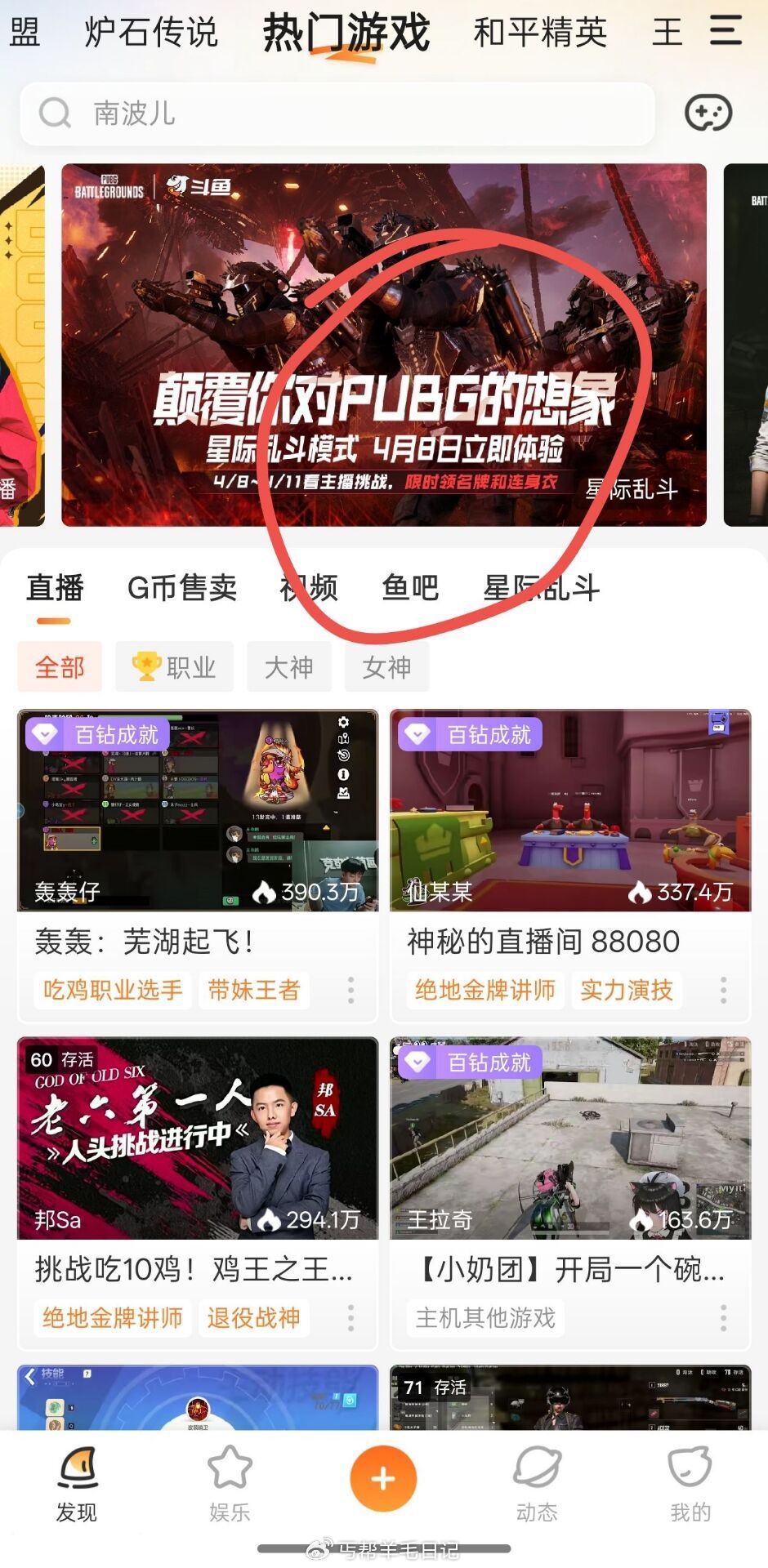
Task: Open the search by tapping the magnifier icon
Action: (x=54, y=114)
